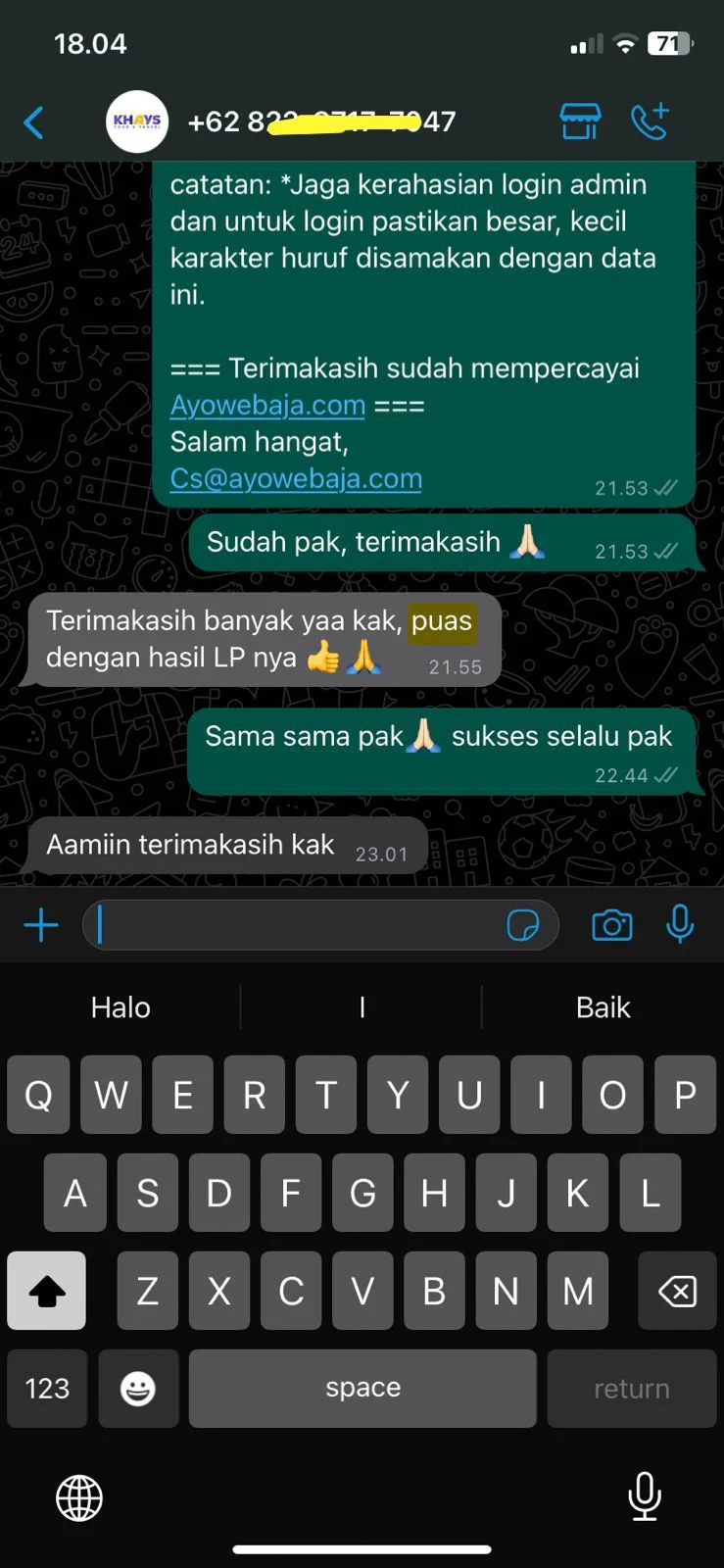The height and width of the screenshot is (1568, 724).
Task: Open the attachment plus menu
Action: (x=41, y=925)
